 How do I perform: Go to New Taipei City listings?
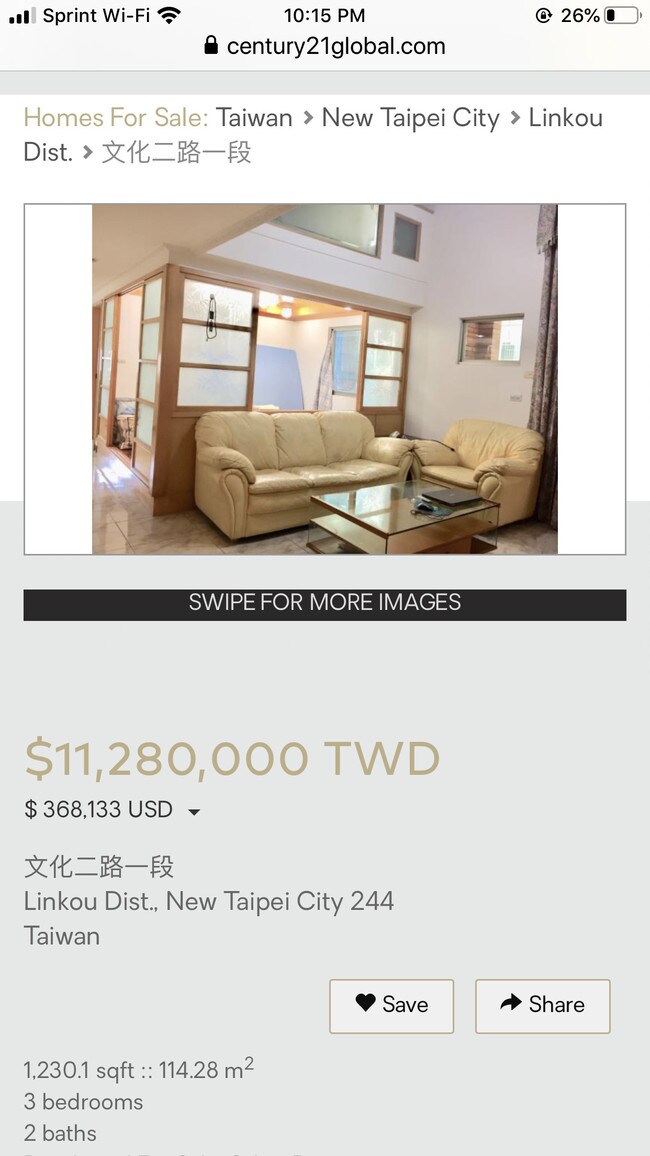(x=410, y=118)
